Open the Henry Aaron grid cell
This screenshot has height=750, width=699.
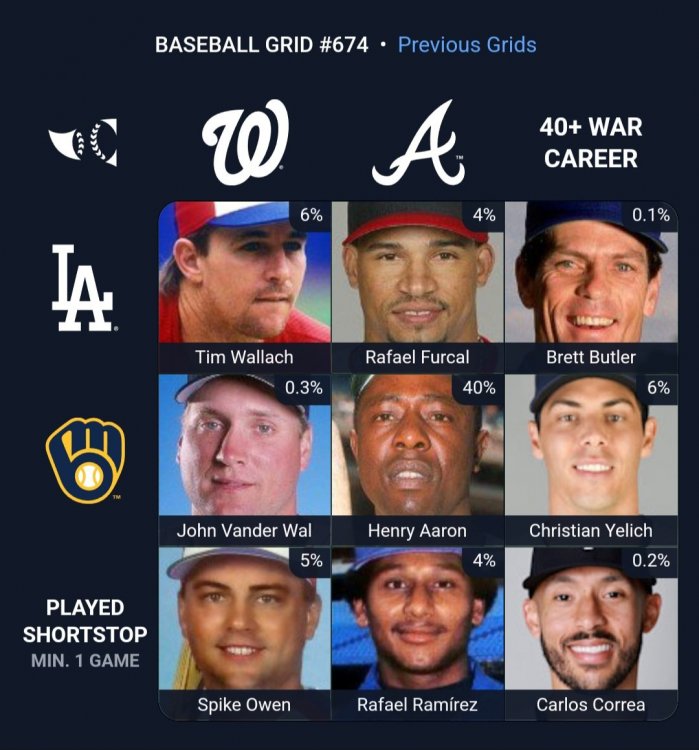tap(417, 459)
